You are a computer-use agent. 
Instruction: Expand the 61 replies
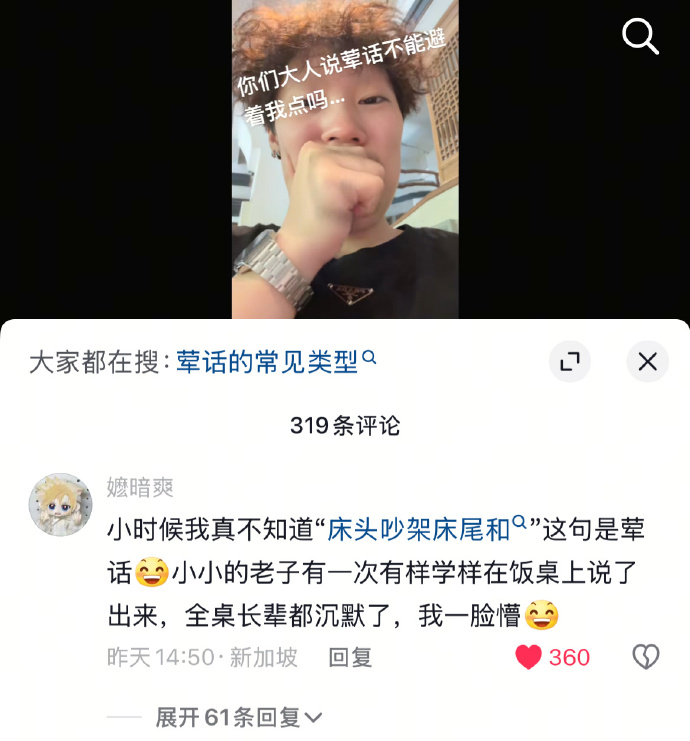240,717
